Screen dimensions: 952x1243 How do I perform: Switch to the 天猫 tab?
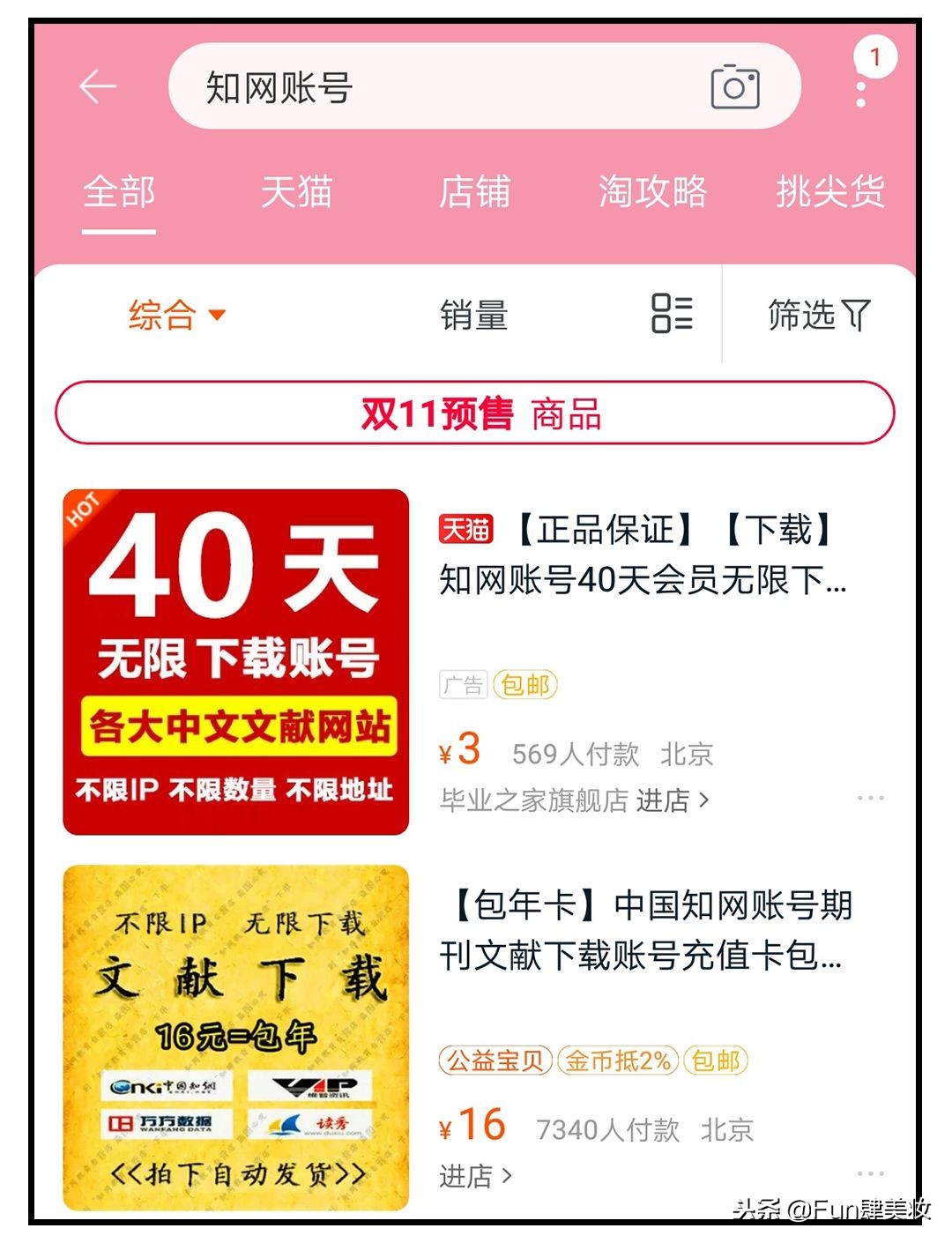[298, 194]
